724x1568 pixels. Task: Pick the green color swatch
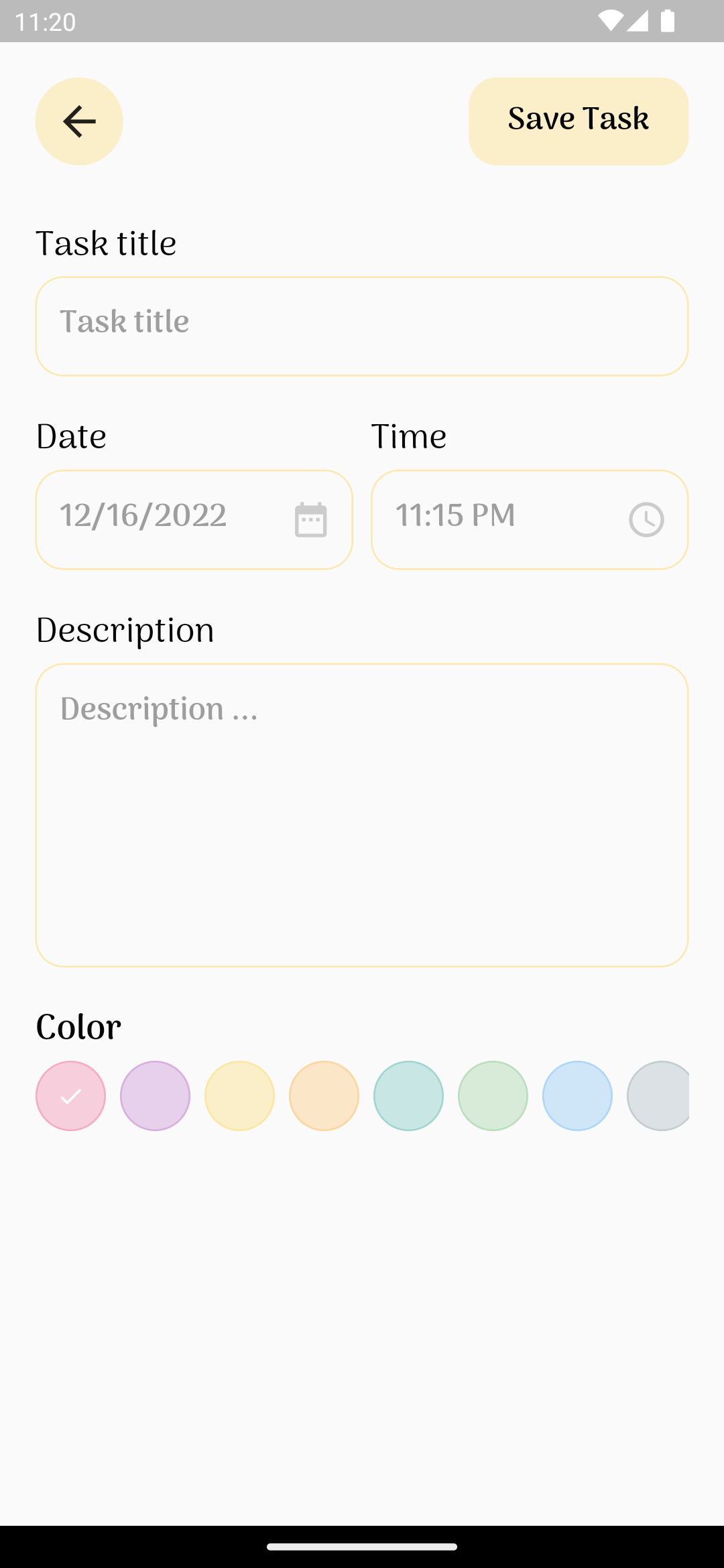coord(493,1096)
